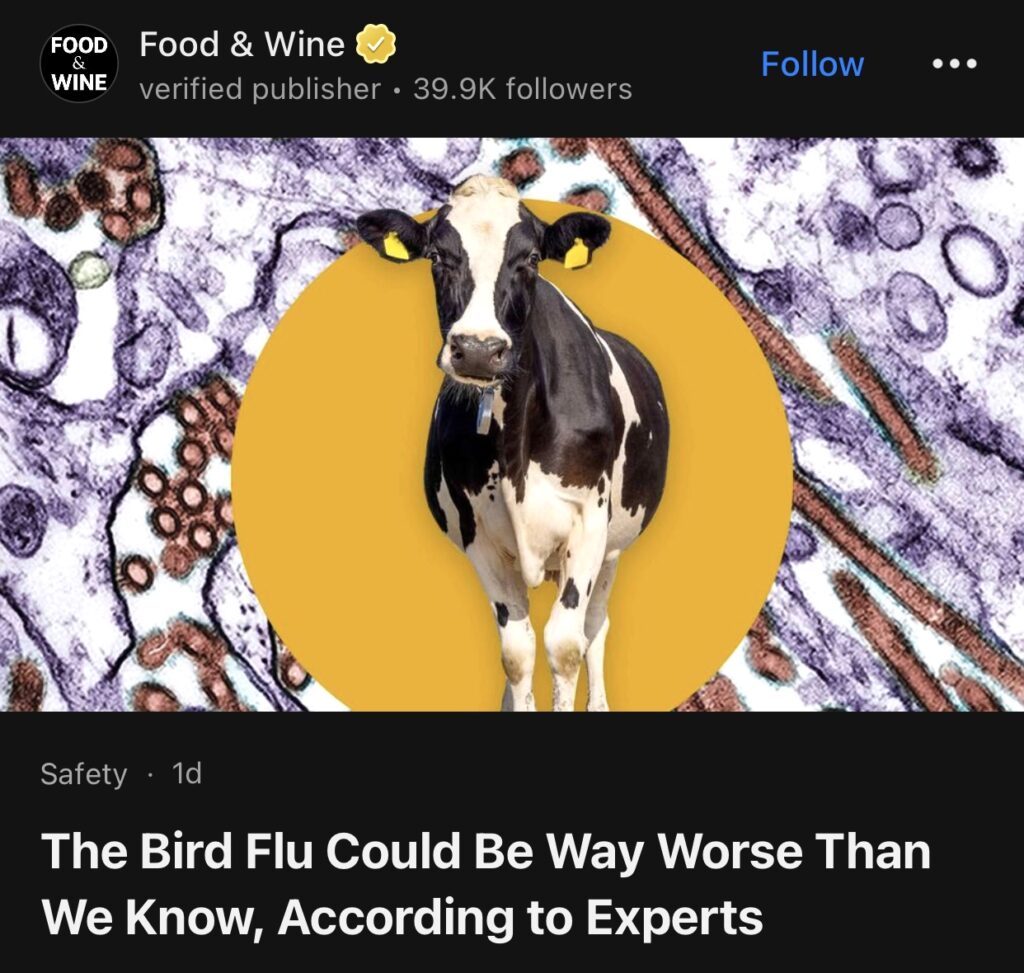Open the Food & Wine publisher profile

[241, 45]
